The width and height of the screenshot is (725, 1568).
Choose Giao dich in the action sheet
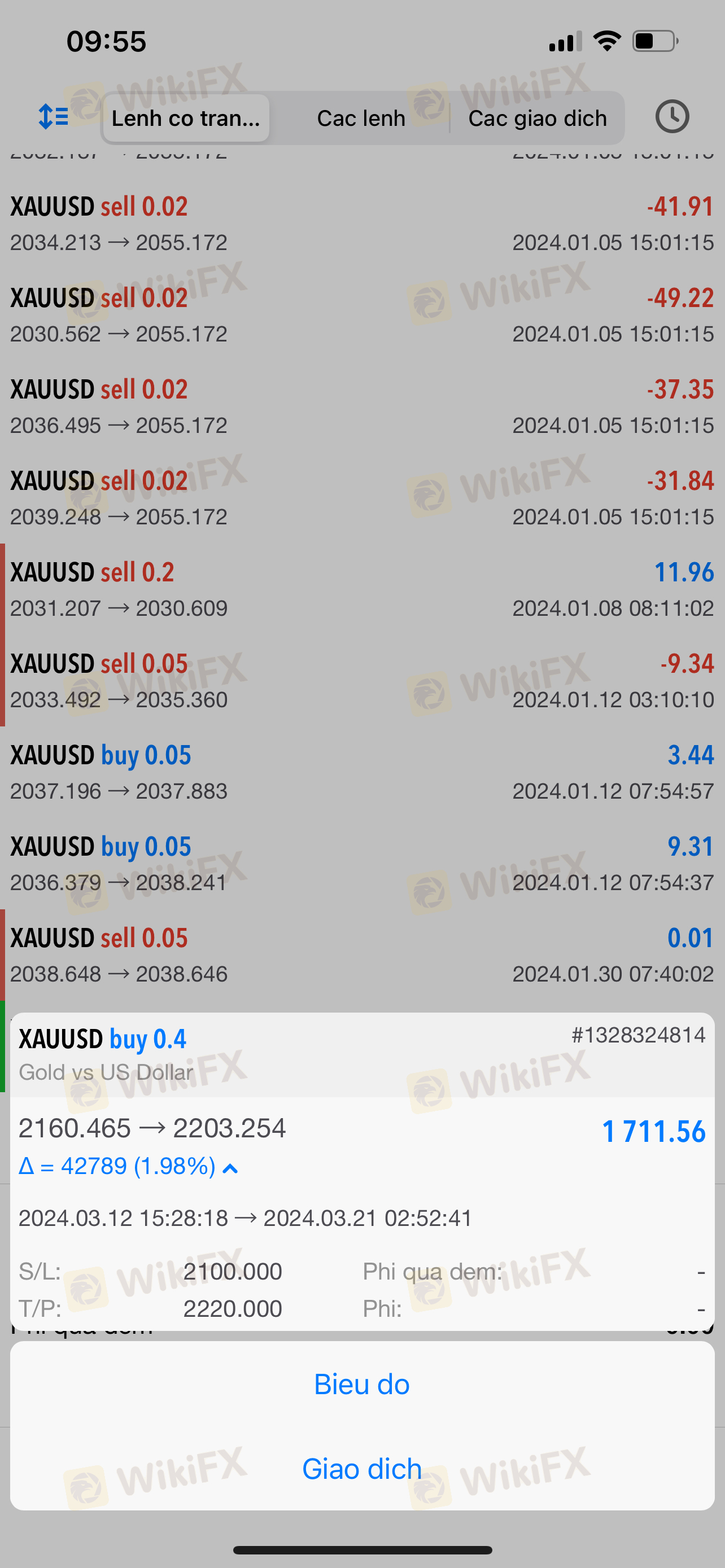click(362, 1469)
